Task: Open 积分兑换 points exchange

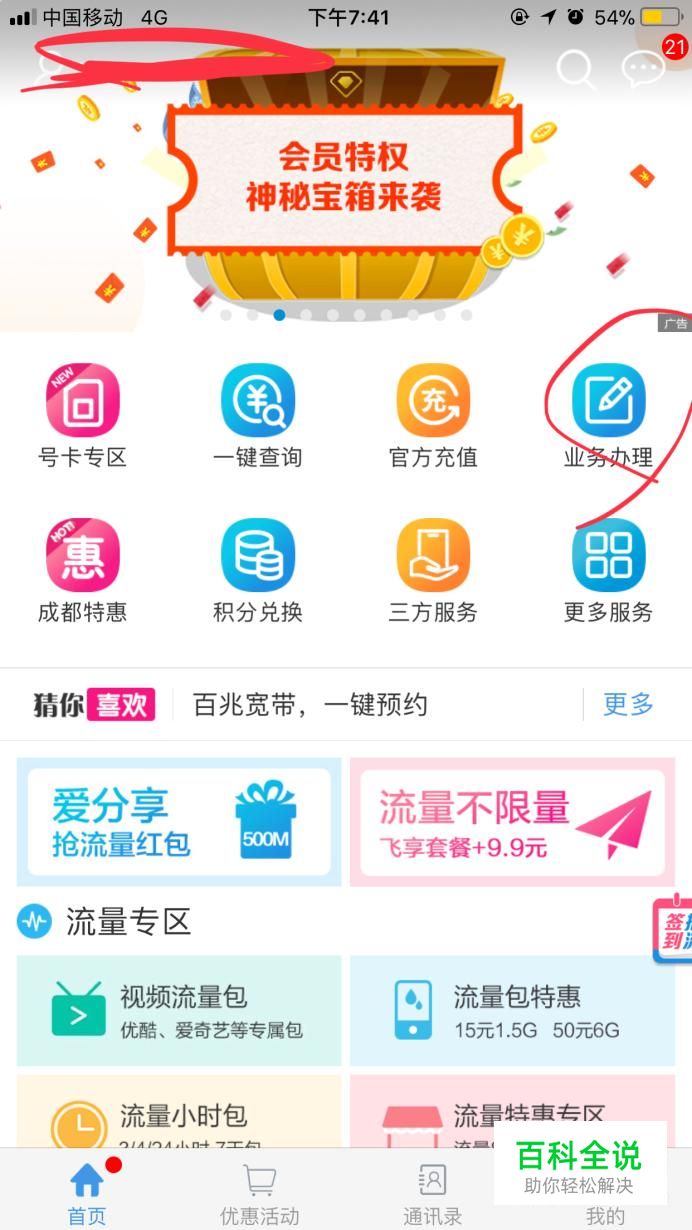Action: click(258, 572)
